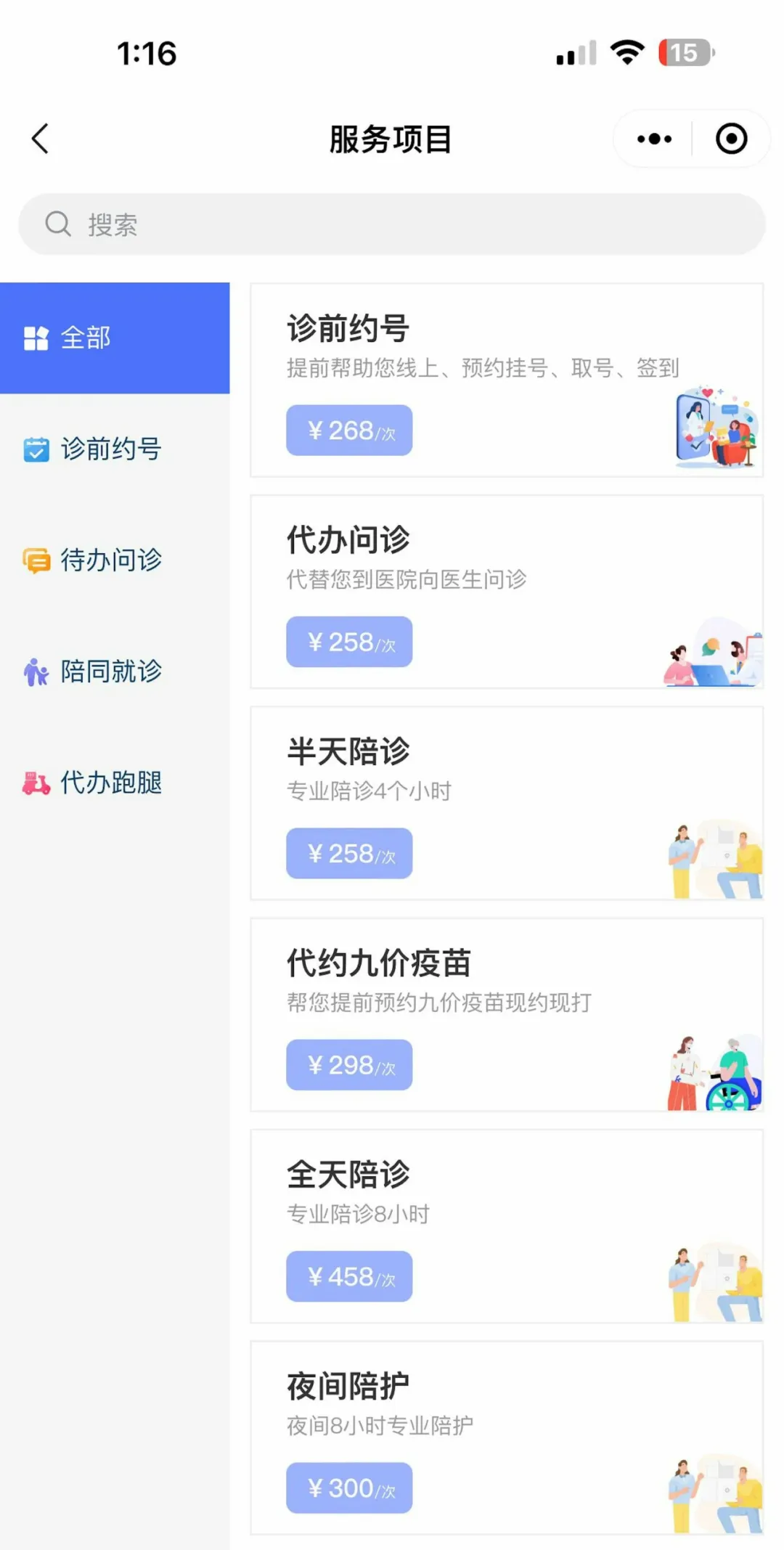Switch to the 诊前约号 sidebar category
This screenshot has height=1550, width=784.
[x=115, y=449]
